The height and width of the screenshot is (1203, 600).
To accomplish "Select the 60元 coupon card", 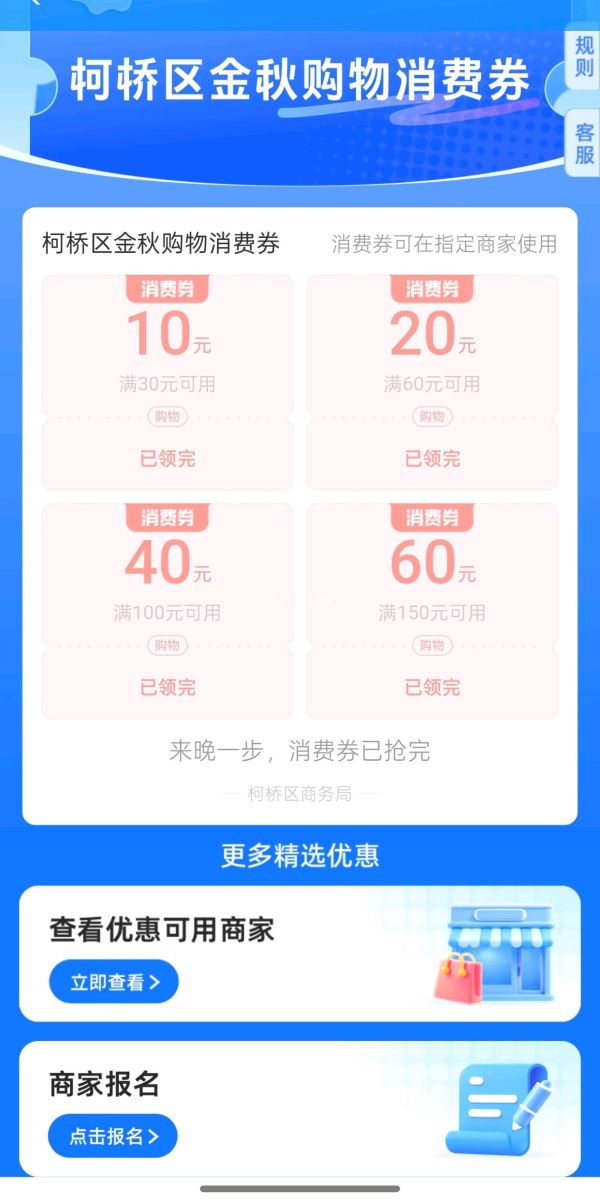I will click(432, 610).
